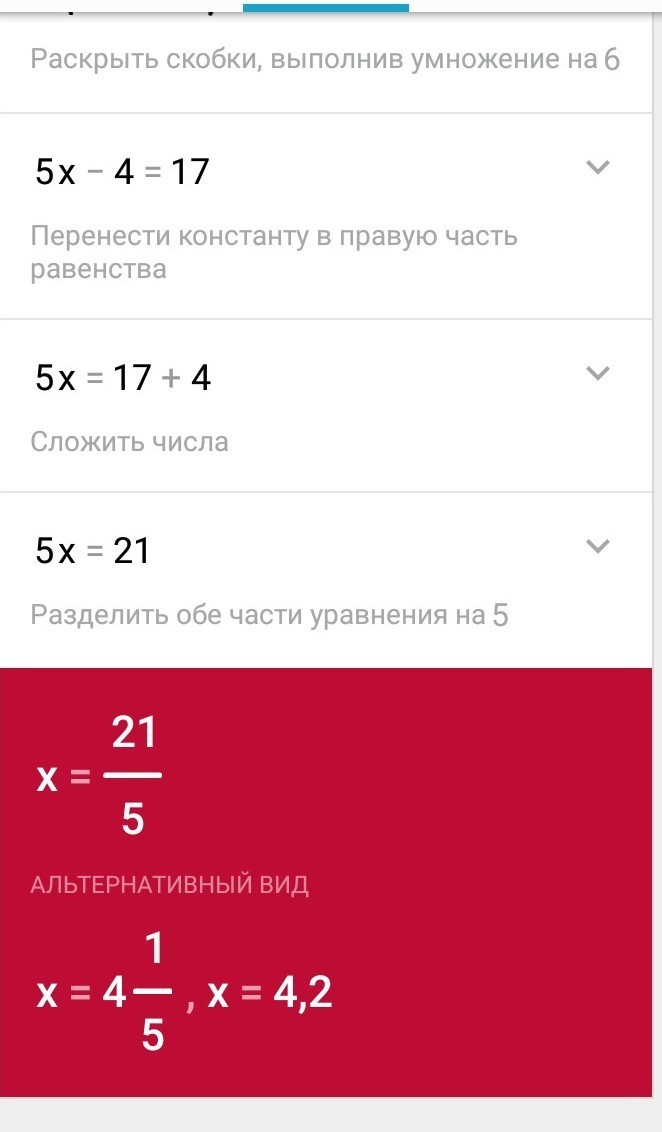The height and width of the screenshot is (1132, 662).
Task: Expand the step 5x = 21
Action: [x=597, y=546]
